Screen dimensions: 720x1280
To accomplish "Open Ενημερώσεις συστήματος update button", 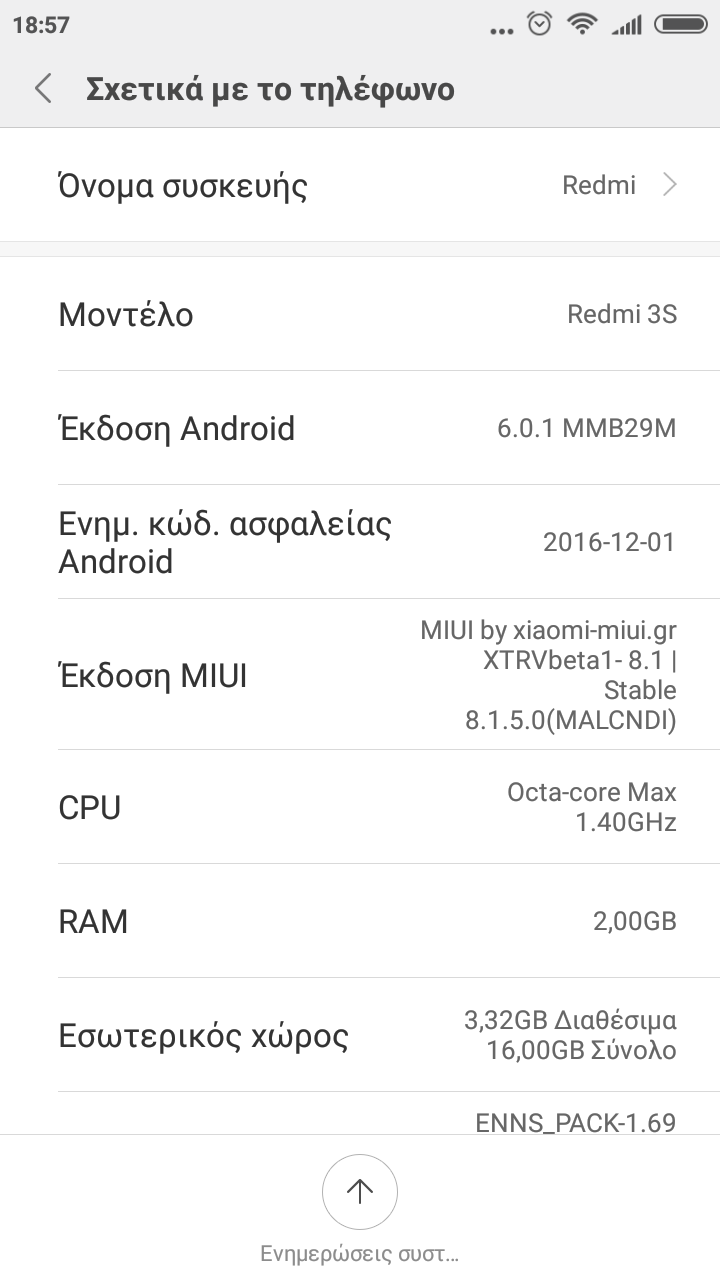I will pyautogui.click(x=359, y=1192).
